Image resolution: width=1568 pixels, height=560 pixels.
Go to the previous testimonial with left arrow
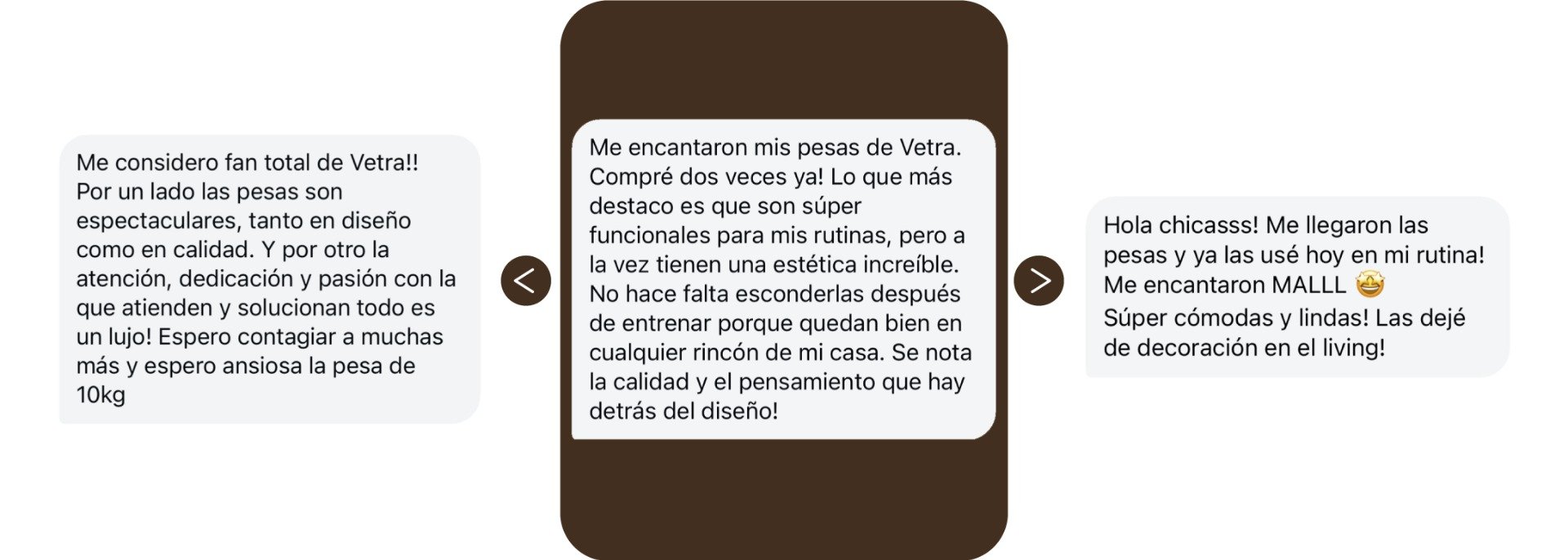click(525, 281)
